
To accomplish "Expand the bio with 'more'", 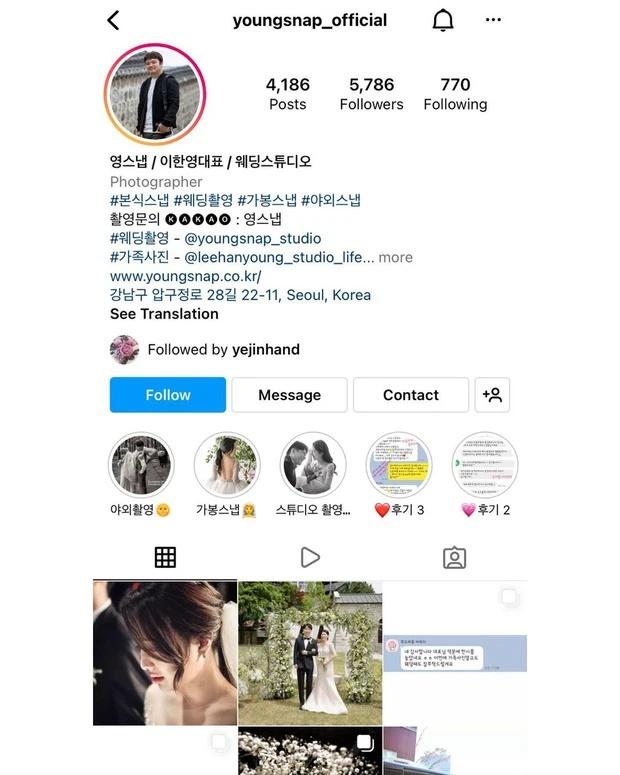I will click(x=395, y=257).
